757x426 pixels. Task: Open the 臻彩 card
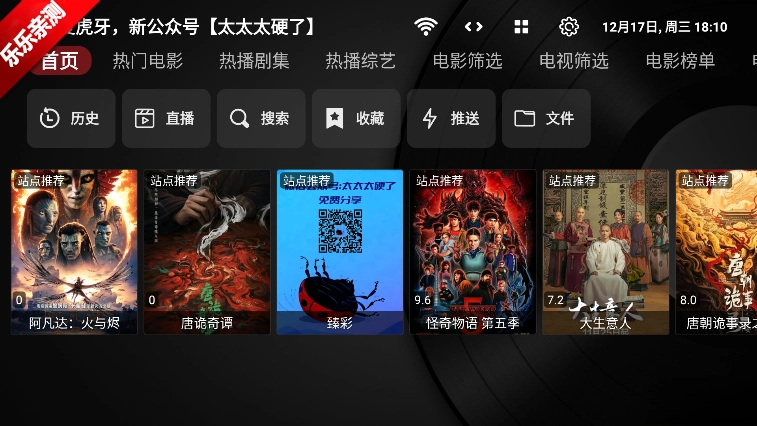click(340, 251)
